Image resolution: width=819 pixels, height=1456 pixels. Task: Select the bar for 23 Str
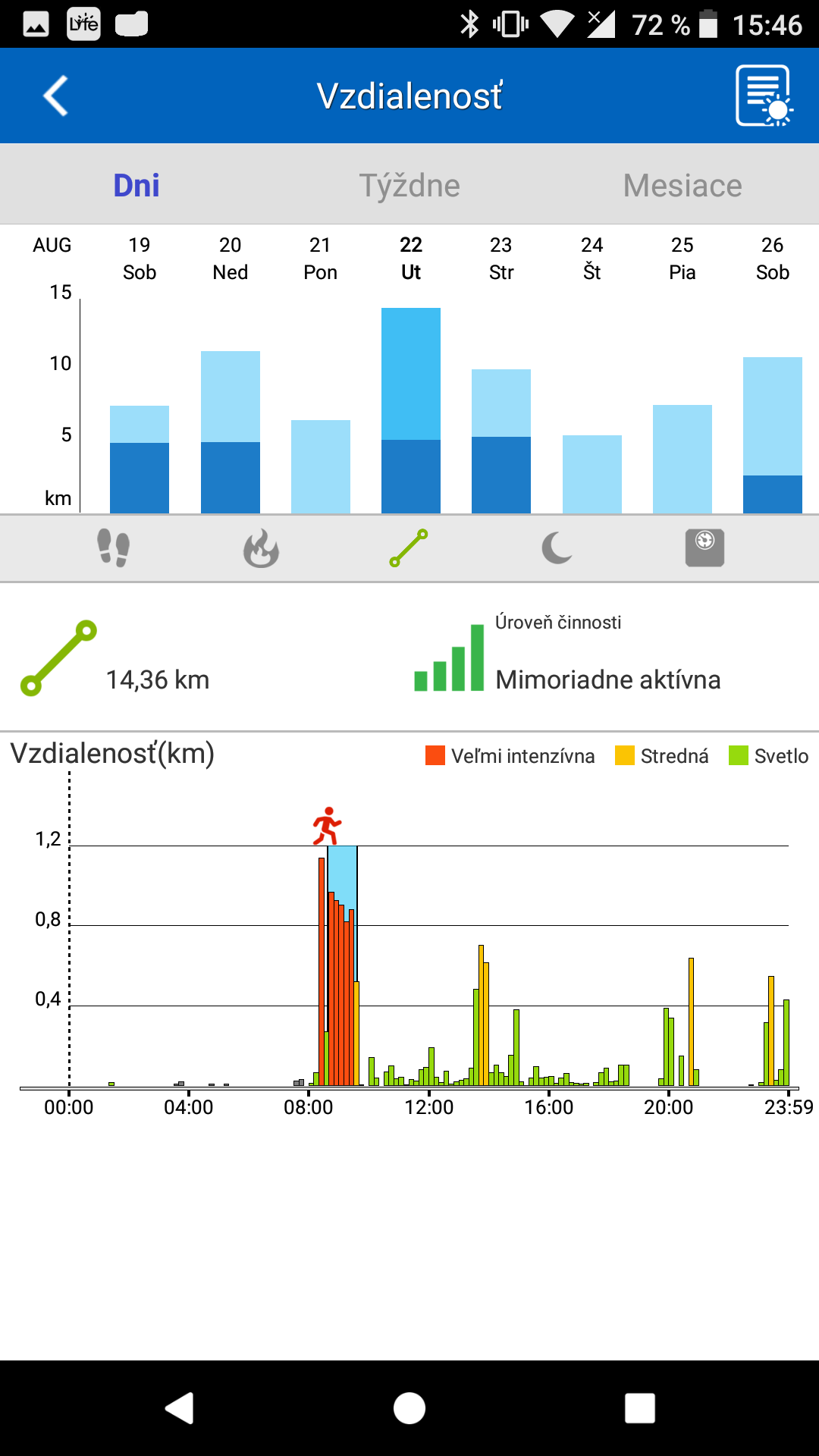pyautogui.click(x=501, y=441)
